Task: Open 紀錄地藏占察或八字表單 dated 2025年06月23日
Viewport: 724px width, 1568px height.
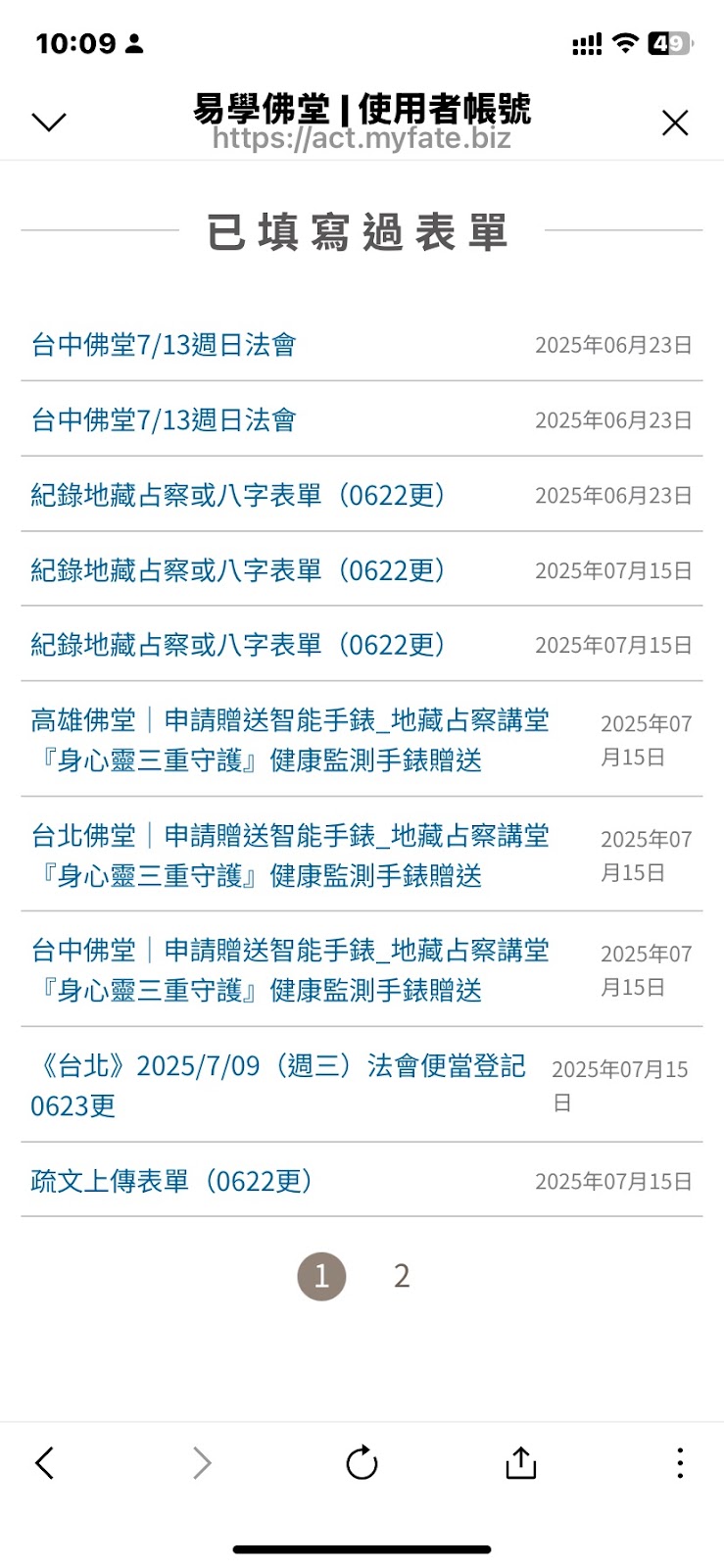Action: [238, 495]
